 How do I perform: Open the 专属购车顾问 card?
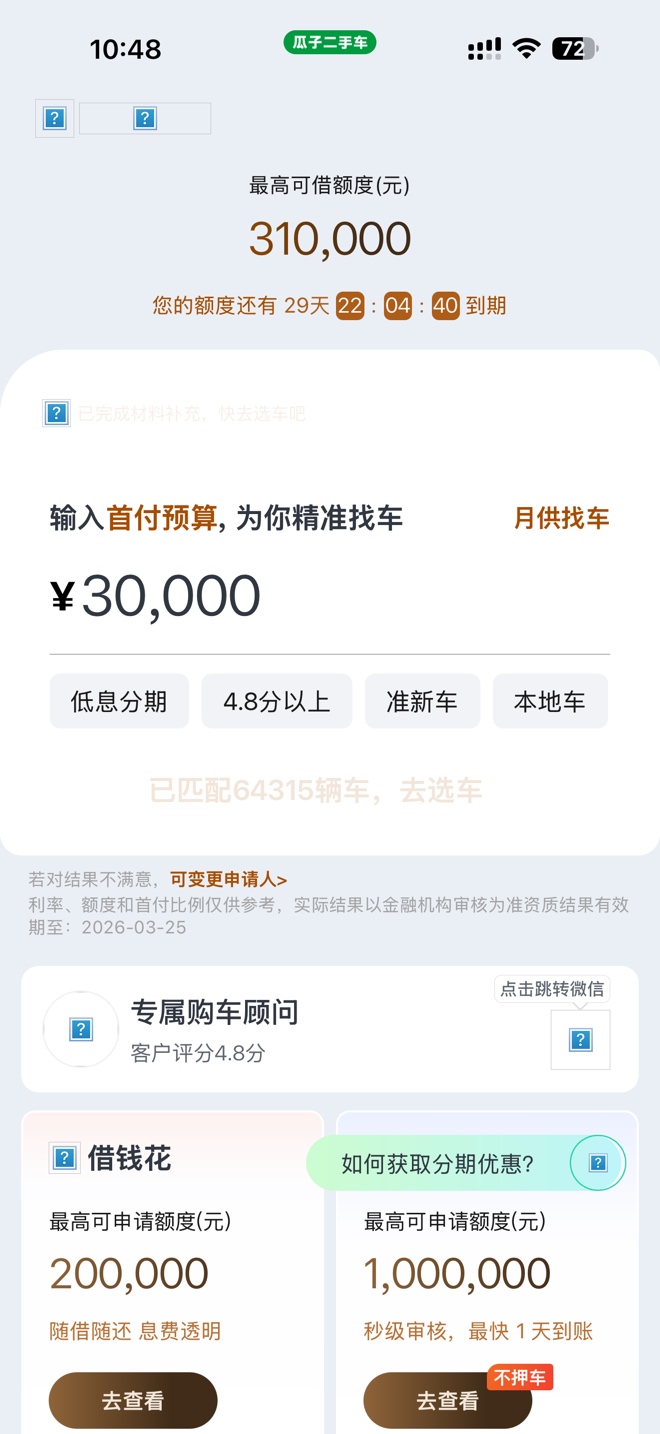coord(300,1029)
